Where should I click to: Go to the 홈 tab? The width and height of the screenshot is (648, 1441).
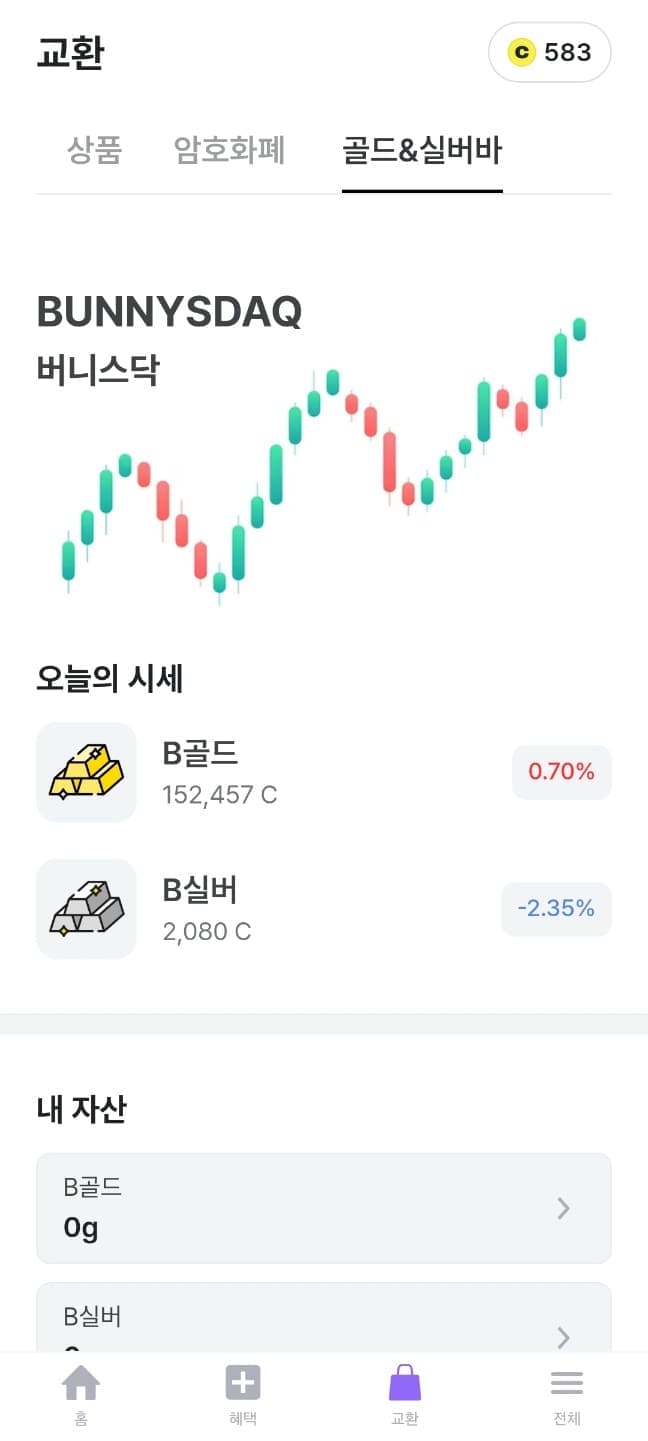coord(81,1396)
